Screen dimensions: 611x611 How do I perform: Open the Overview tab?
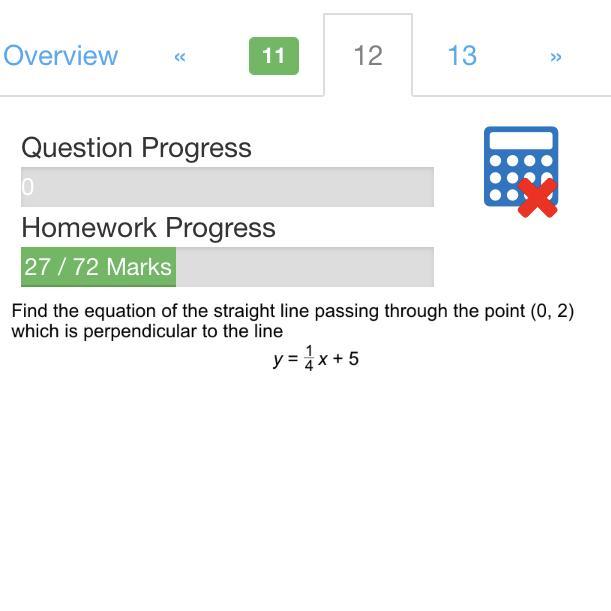point(60,55)
